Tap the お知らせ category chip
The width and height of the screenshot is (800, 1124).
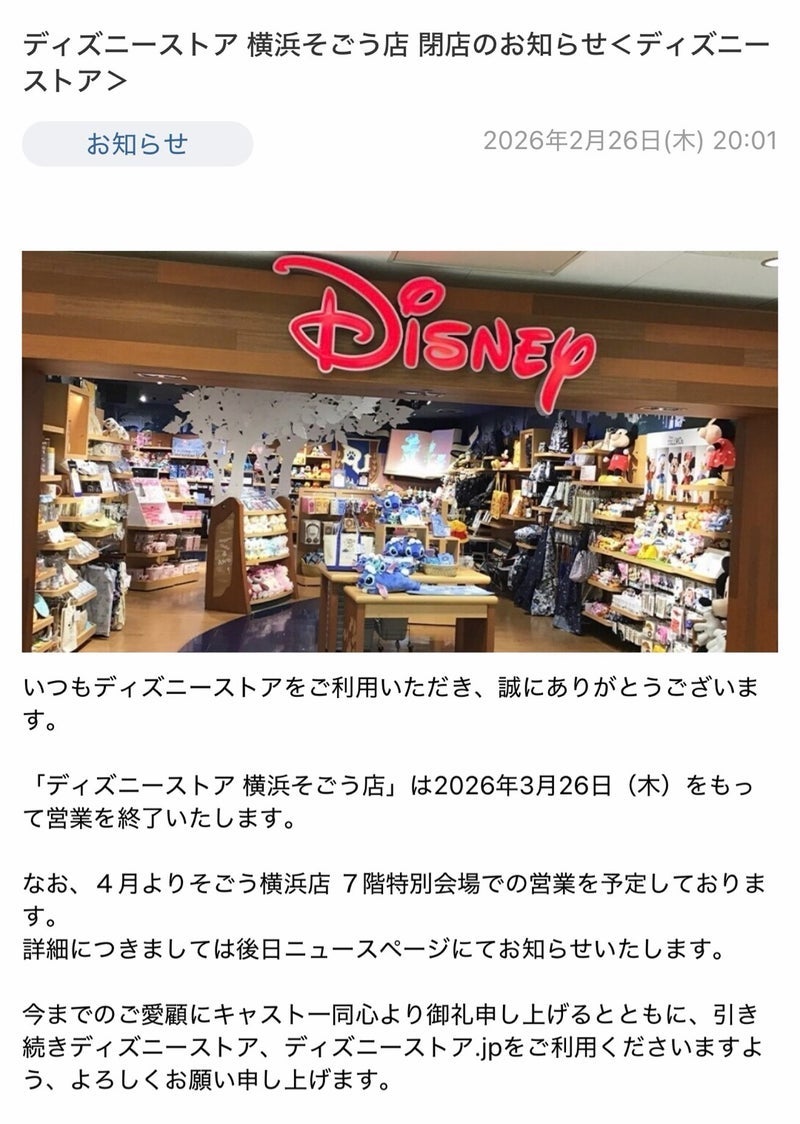pyautogui.click(x=137, y=144)
